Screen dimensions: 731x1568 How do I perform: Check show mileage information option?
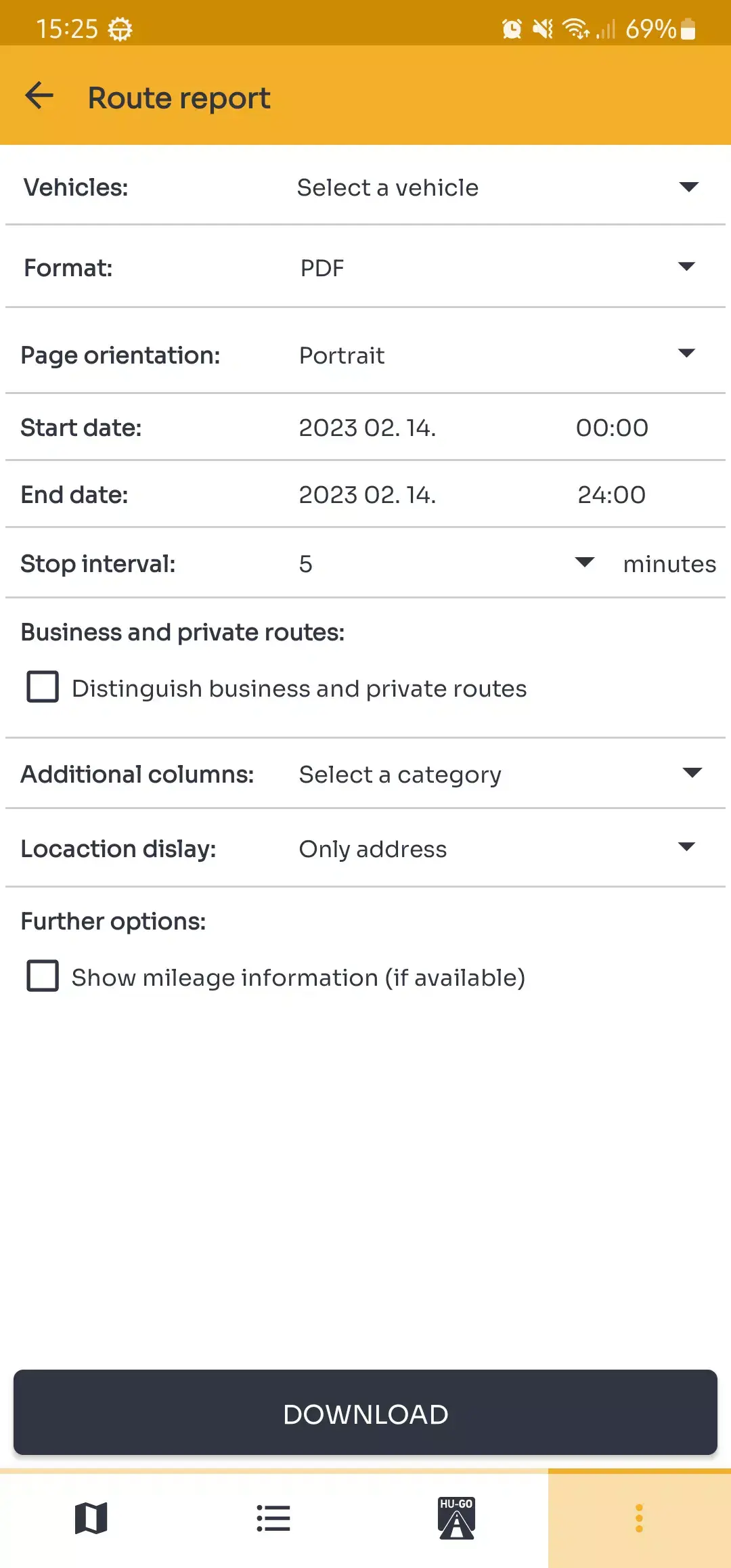tap(42, 976)
